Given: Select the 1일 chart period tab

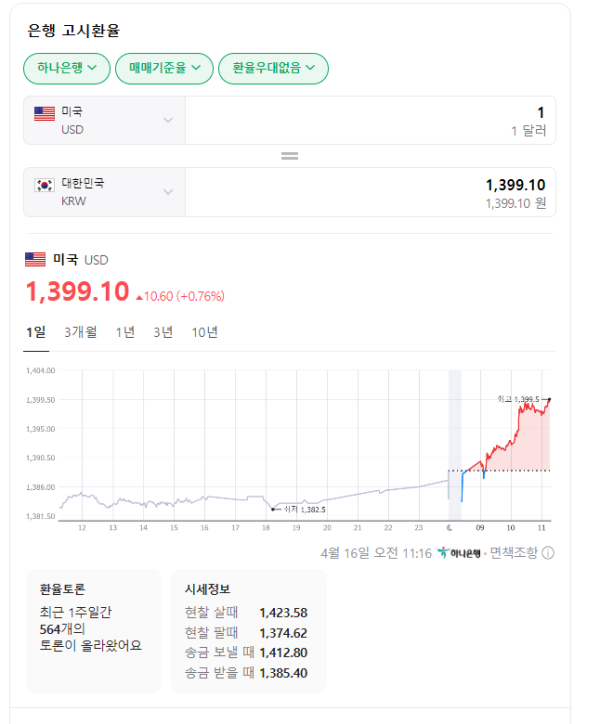Looking at the screenshot, I should (x=35, y=333).
